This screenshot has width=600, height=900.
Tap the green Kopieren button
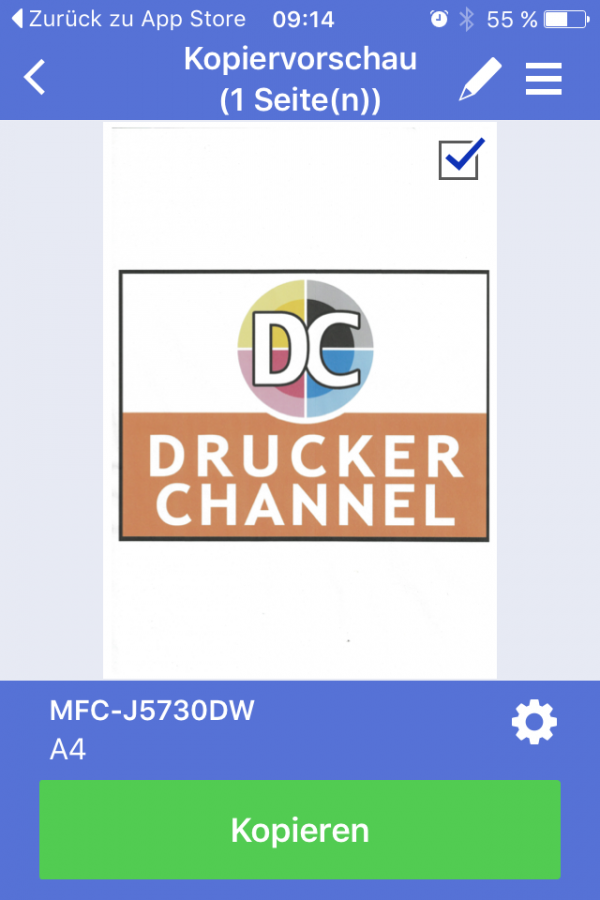(300, 830)
